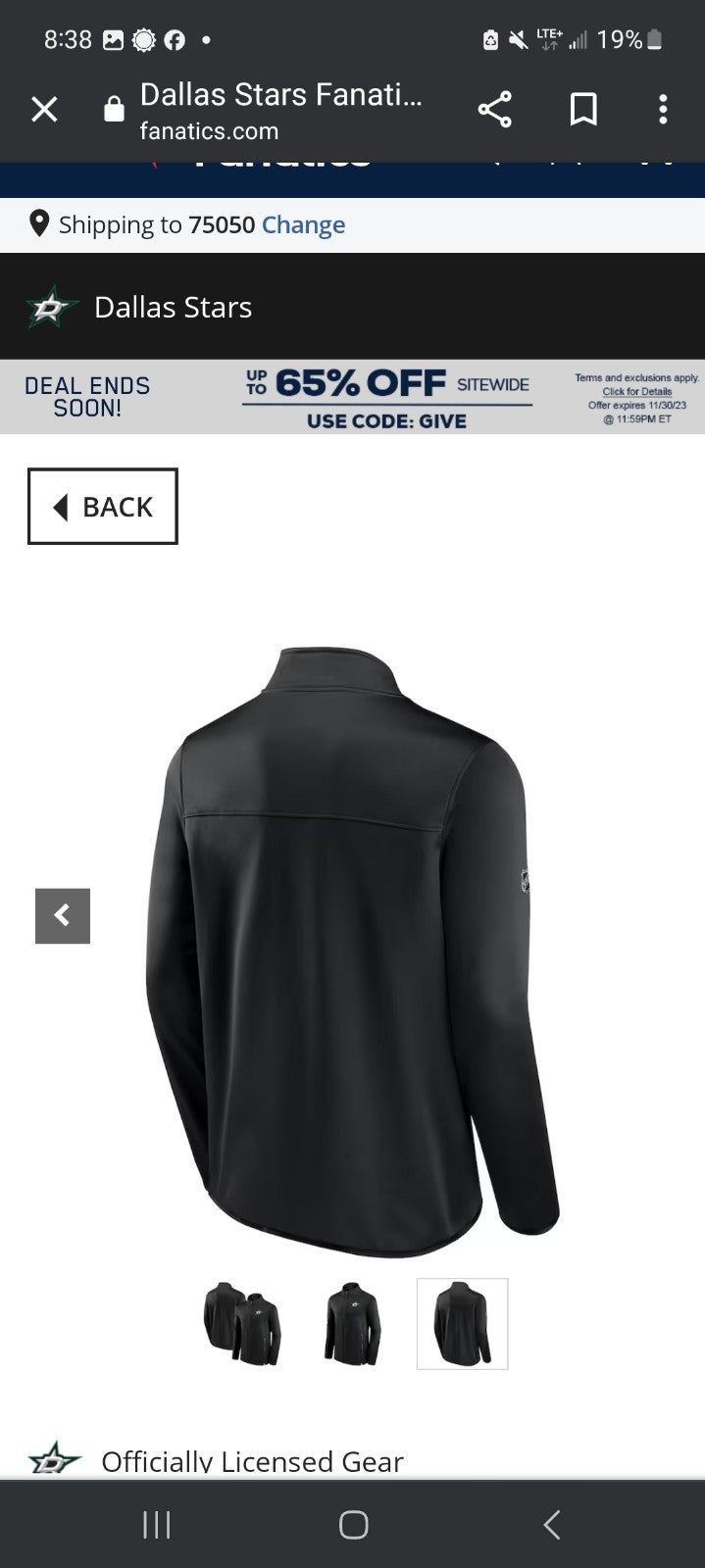
Task: Select the second thumbnail showing jacket front
Action: point(353,1323)
